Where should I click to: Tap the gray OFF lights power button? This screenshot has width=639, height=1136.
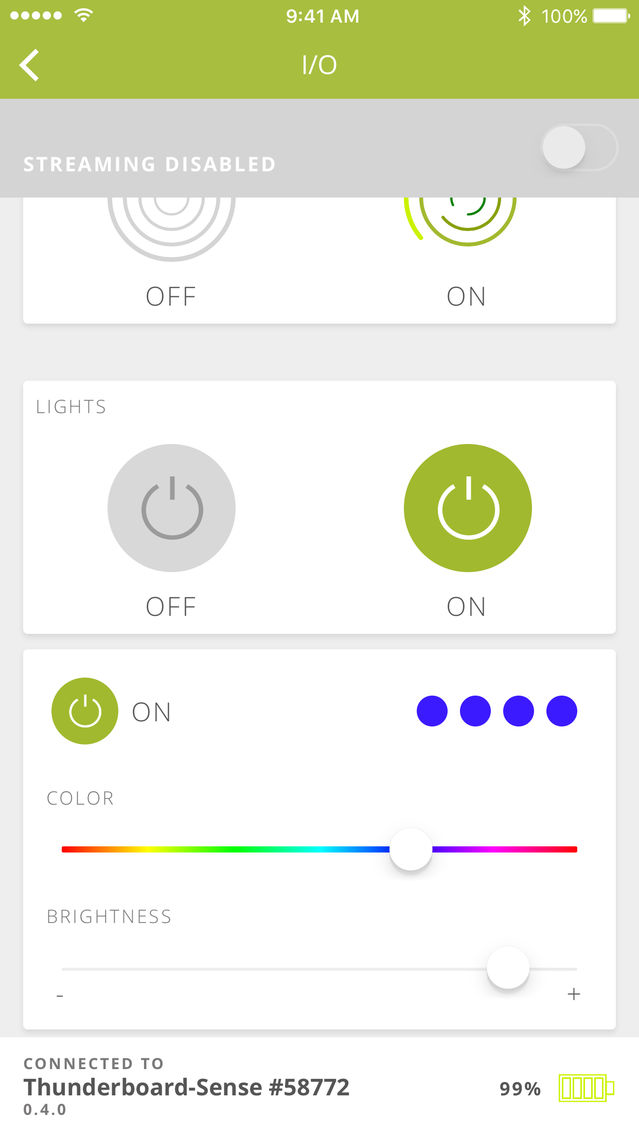(172, 508)
